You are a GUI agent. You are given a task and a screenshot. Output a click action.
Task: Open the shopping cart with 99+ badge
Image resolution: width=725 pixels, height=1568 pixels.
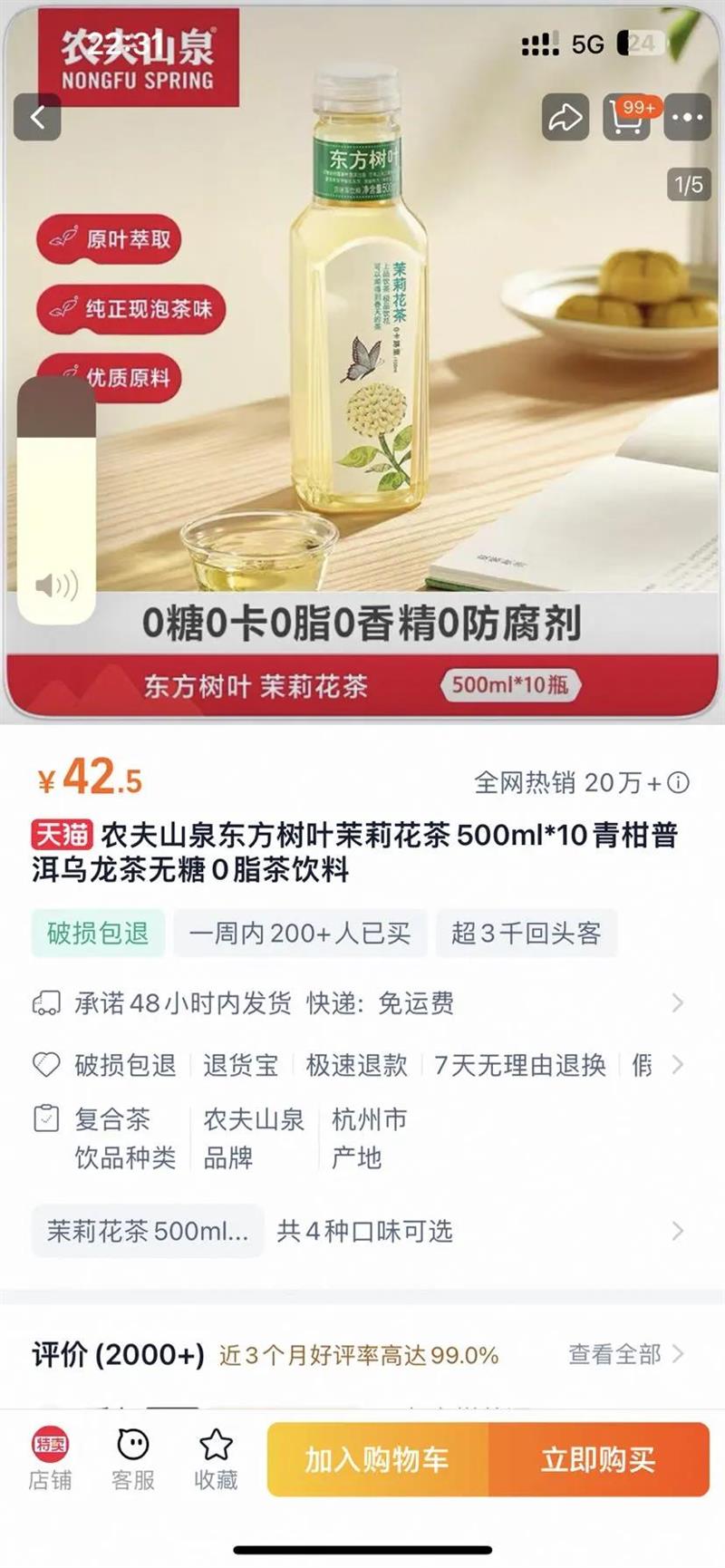coord(627,117)
